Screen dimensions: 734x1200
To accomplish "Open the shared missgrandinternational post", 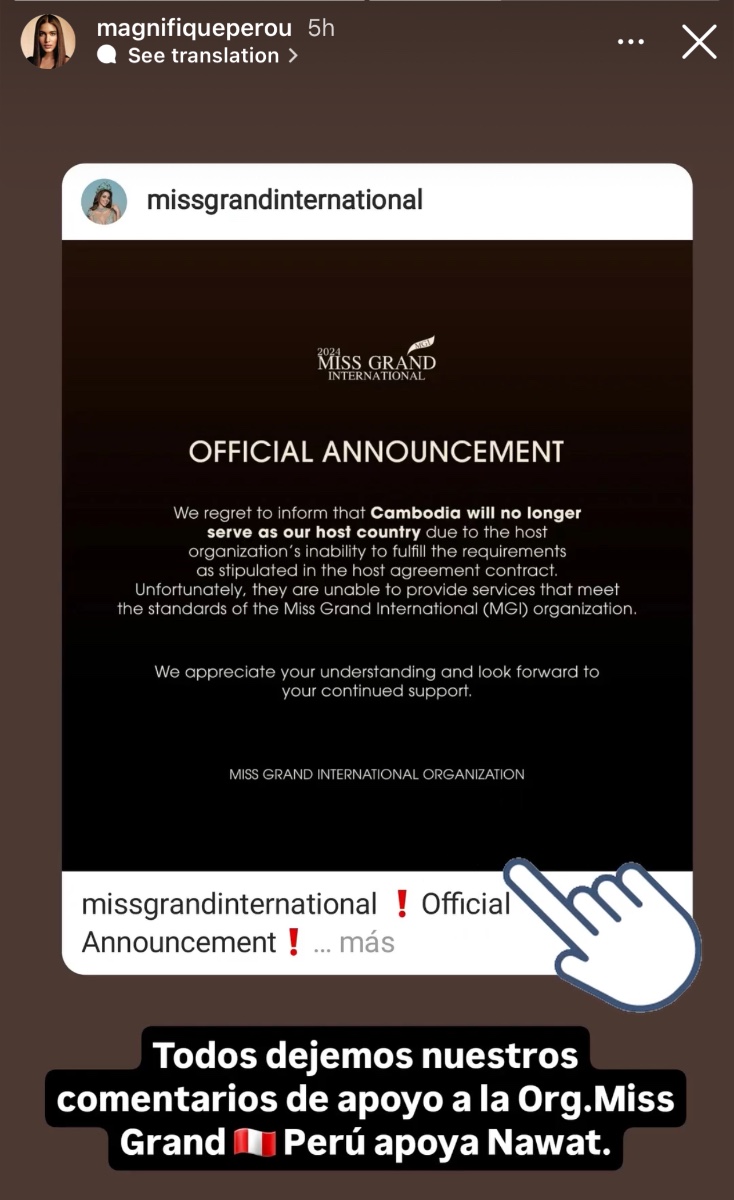I will (377, 568).
